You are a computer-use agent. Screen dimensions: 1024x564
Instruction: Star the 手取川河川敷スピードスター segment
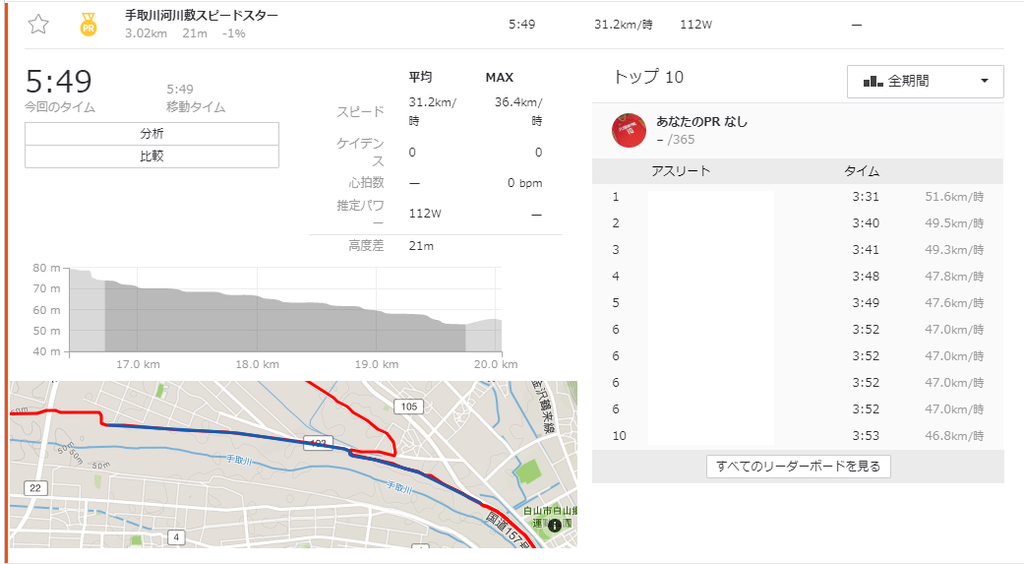point(38,25)
